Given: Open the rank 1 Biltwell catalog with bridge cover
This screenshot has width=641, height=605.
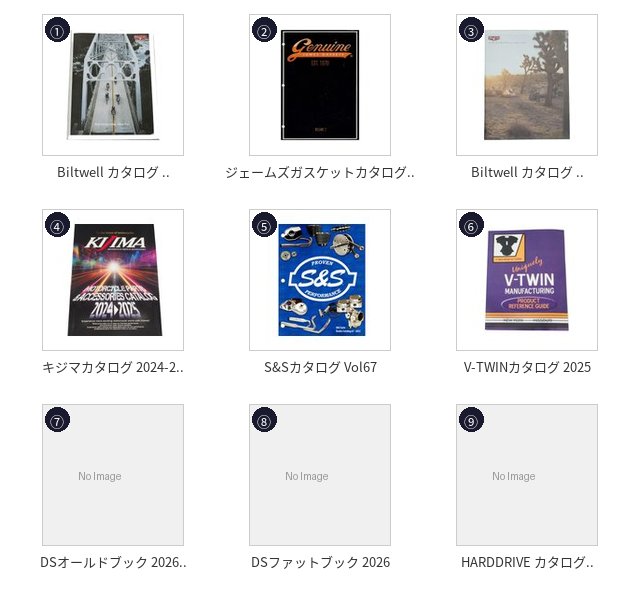Looking at the screenshot, I should (113, 85).
